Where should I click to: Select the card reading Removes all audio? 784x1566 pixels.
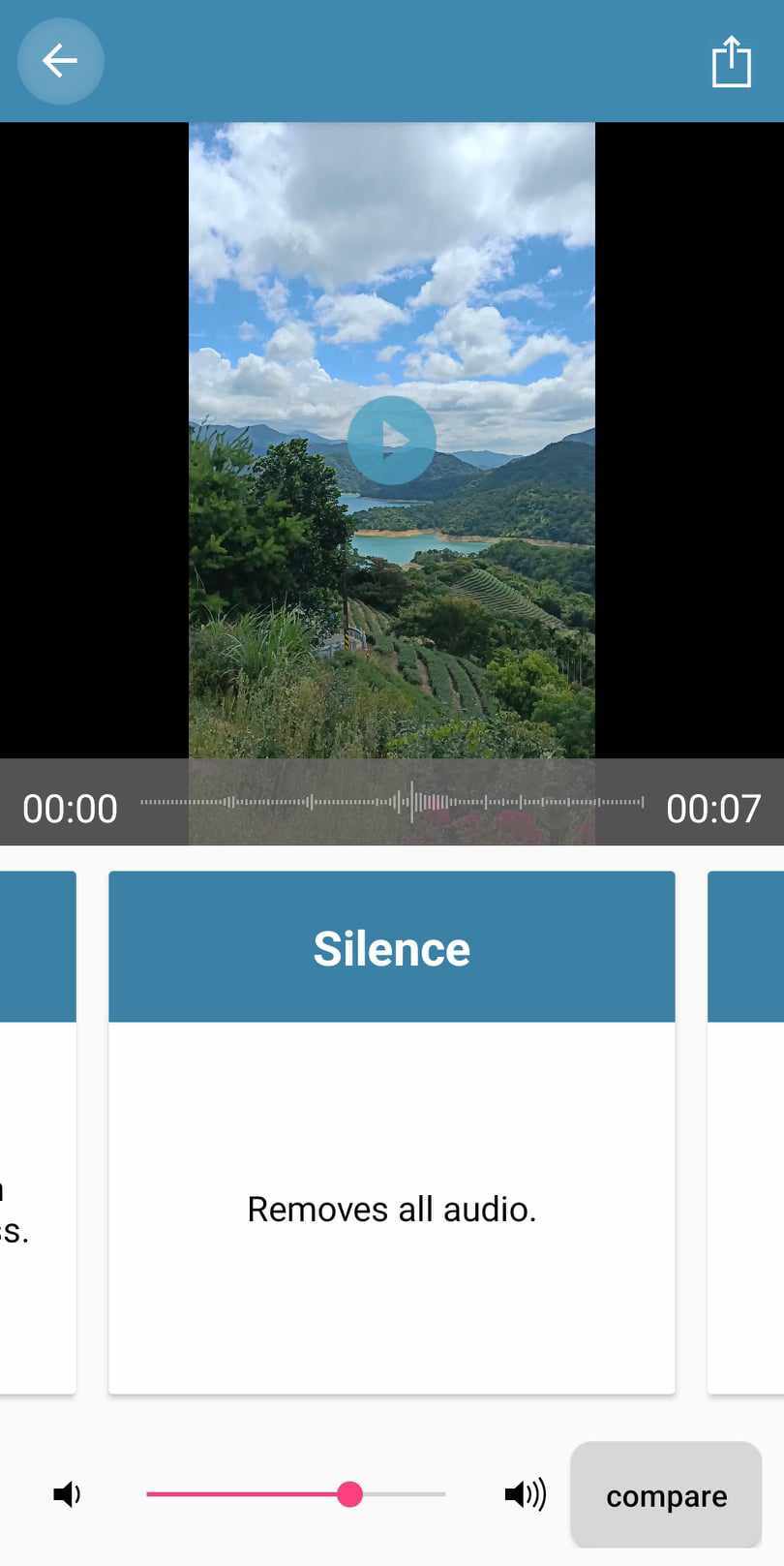(x=392, y=1209)
